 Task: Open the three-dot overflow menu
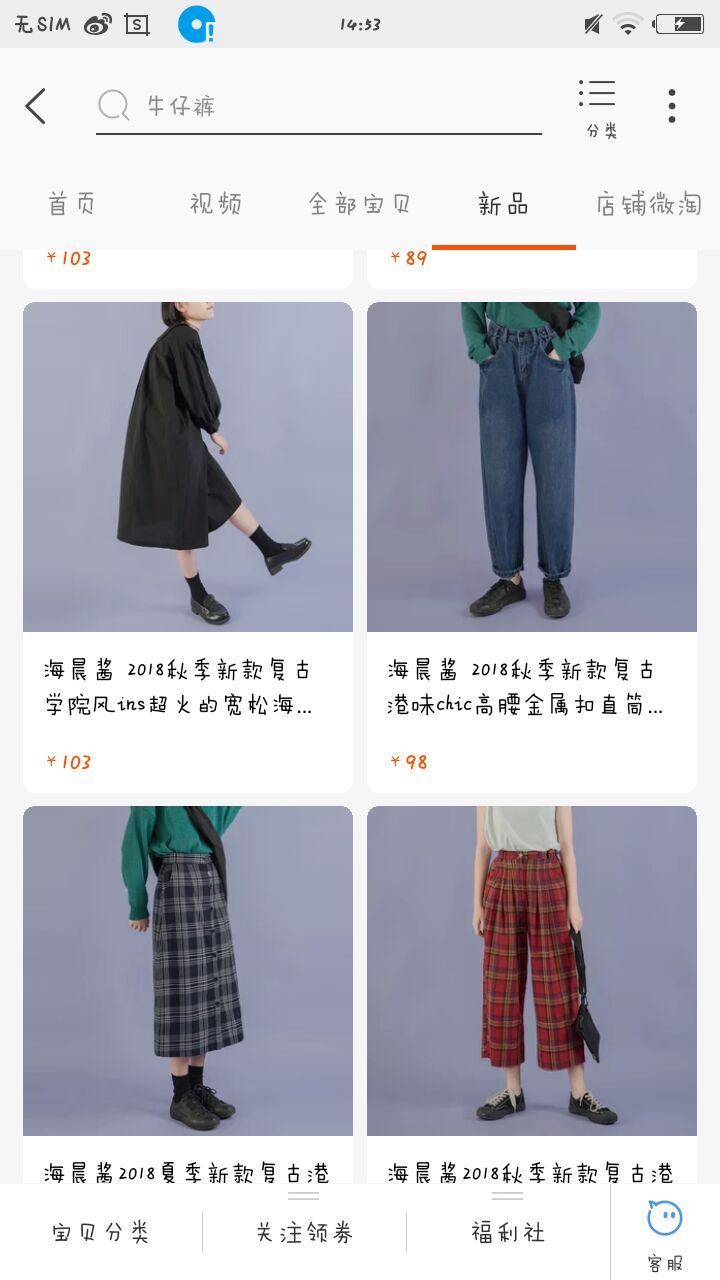pyautogui.click(x=671, y=106)
